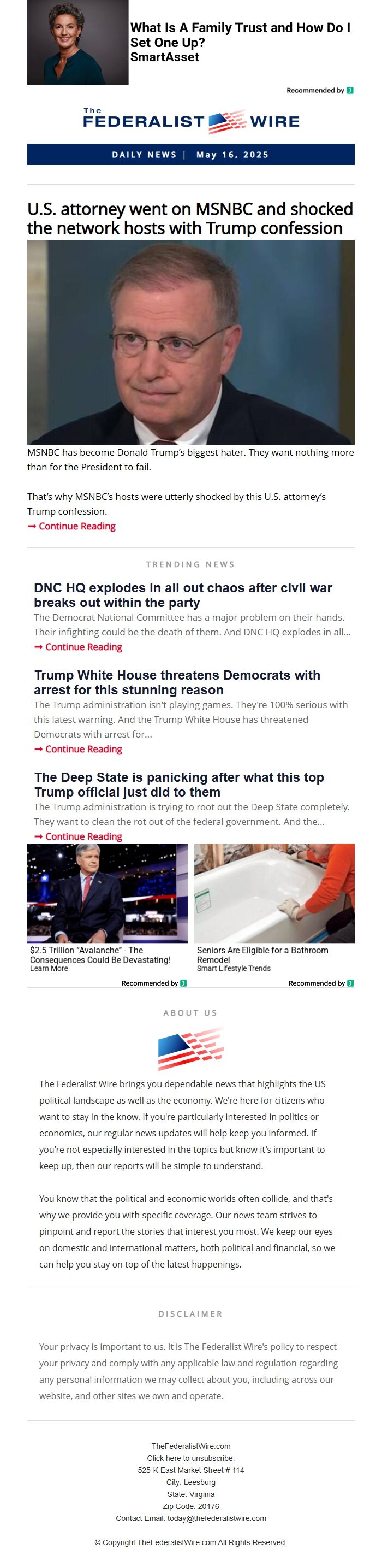
Task: Email today@thefederalistwire.com contact address
Action: coord(217,1518)
